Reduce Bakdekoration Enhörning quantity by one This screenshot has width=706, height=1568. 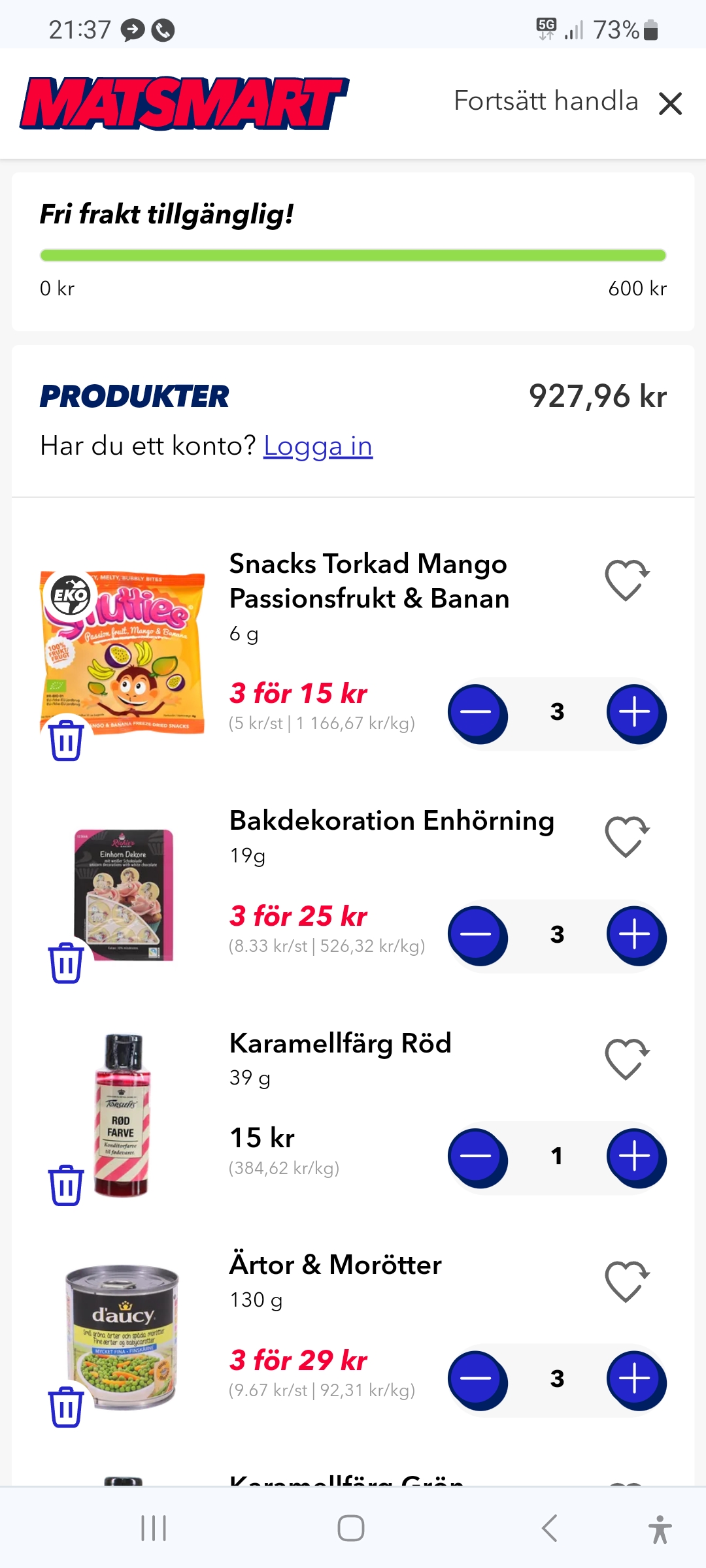click(x=477, y=935)
